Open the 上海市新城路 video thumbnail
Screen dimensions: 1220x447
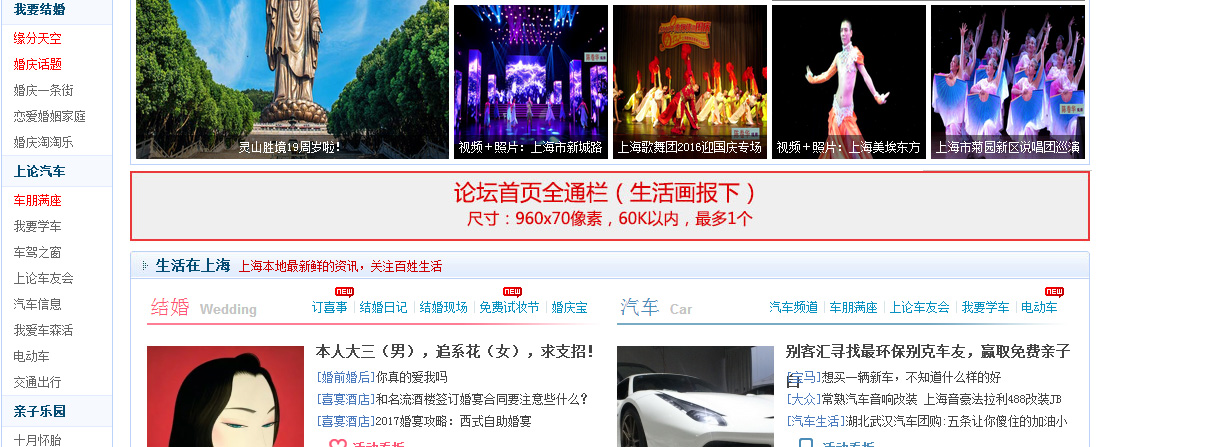[x=530, y=82]
